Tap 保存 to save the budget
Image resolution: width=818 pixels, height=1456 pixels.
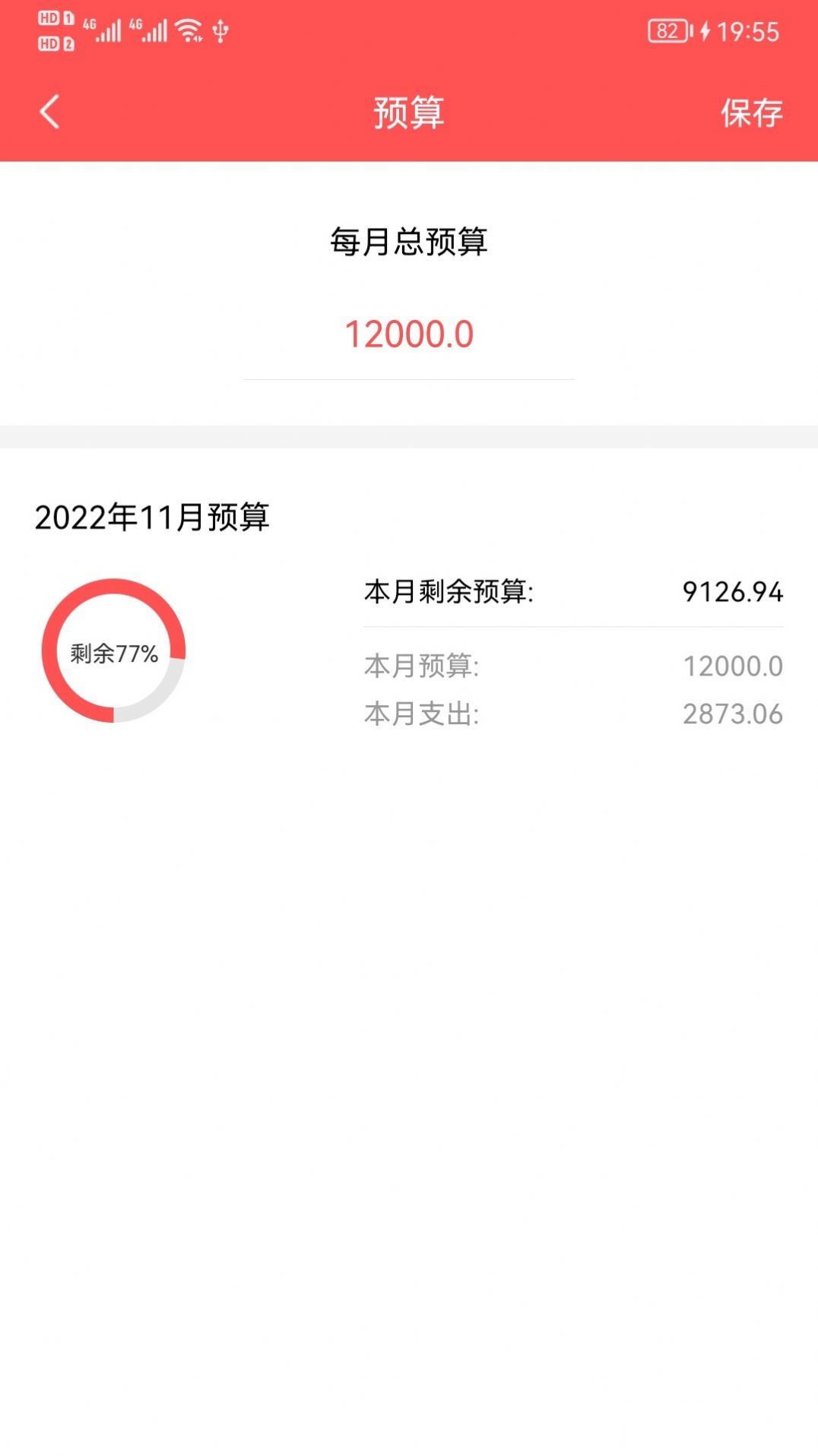pyautogui.click(x=750, y=112)
